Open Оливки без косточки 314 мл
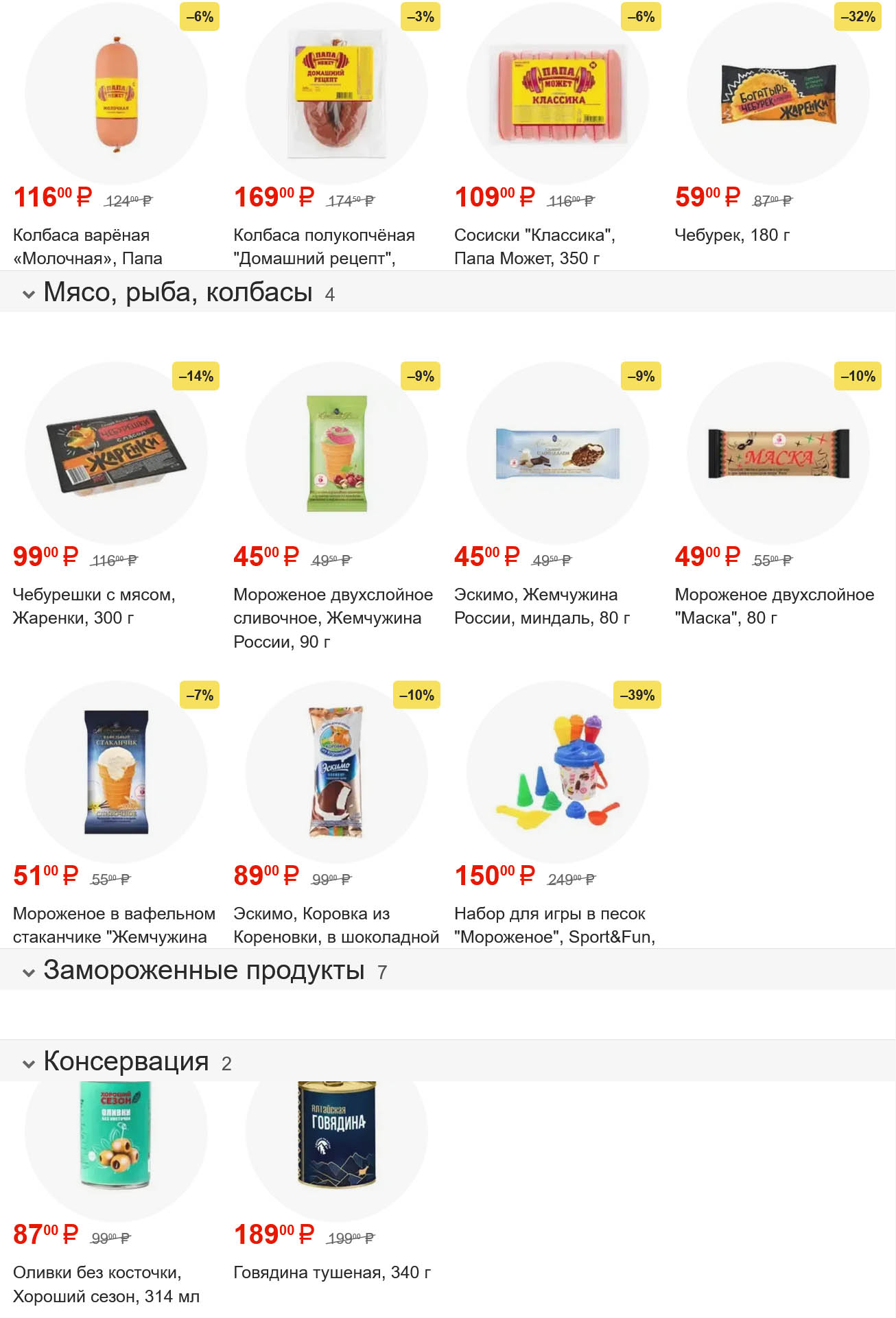This screenshot has width=896, height=1318. pyautogui.click(x=116, y=1139)
